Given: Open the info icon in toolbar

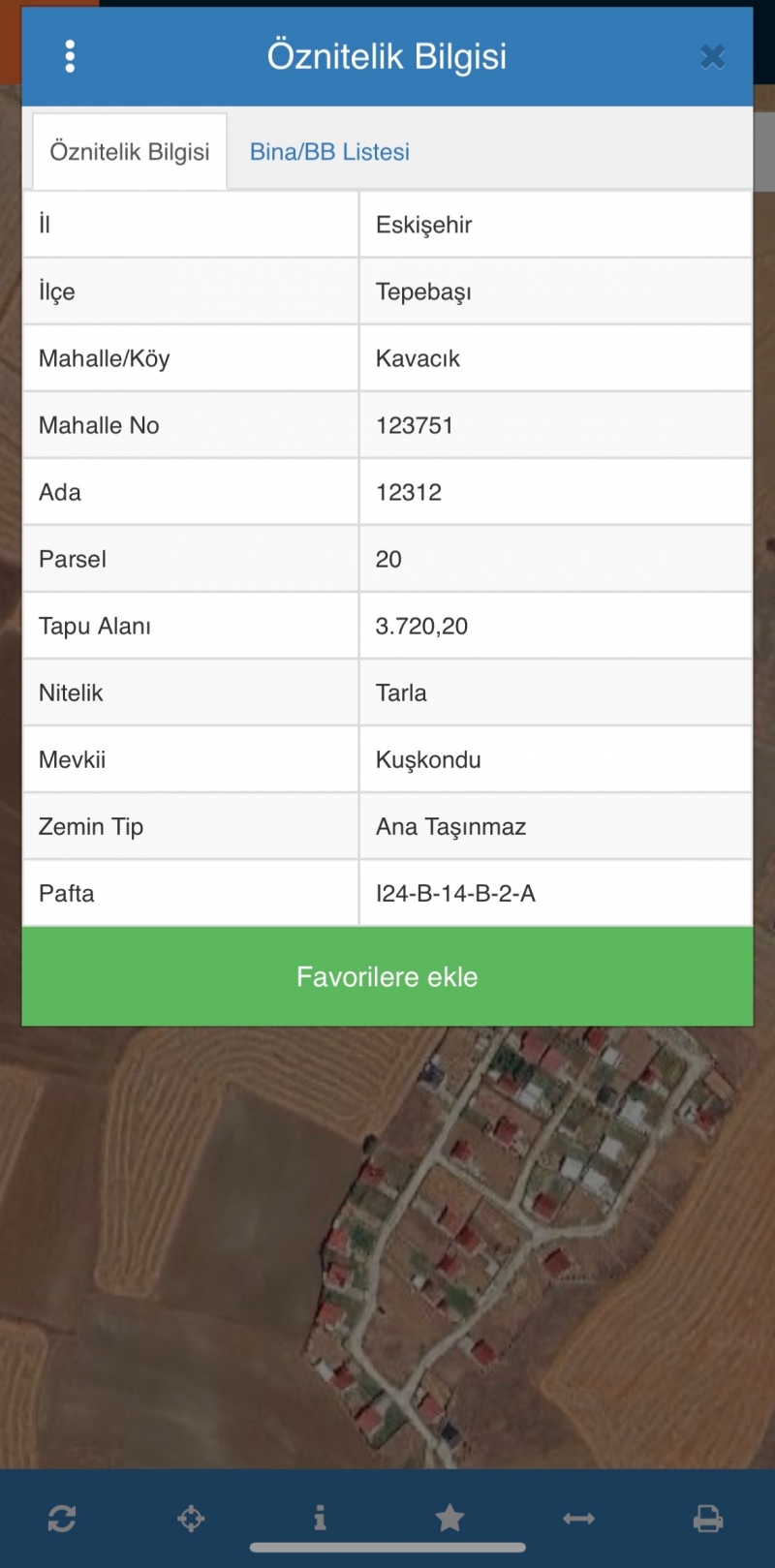Looking at the screenshot, I should coord(320,1518).
